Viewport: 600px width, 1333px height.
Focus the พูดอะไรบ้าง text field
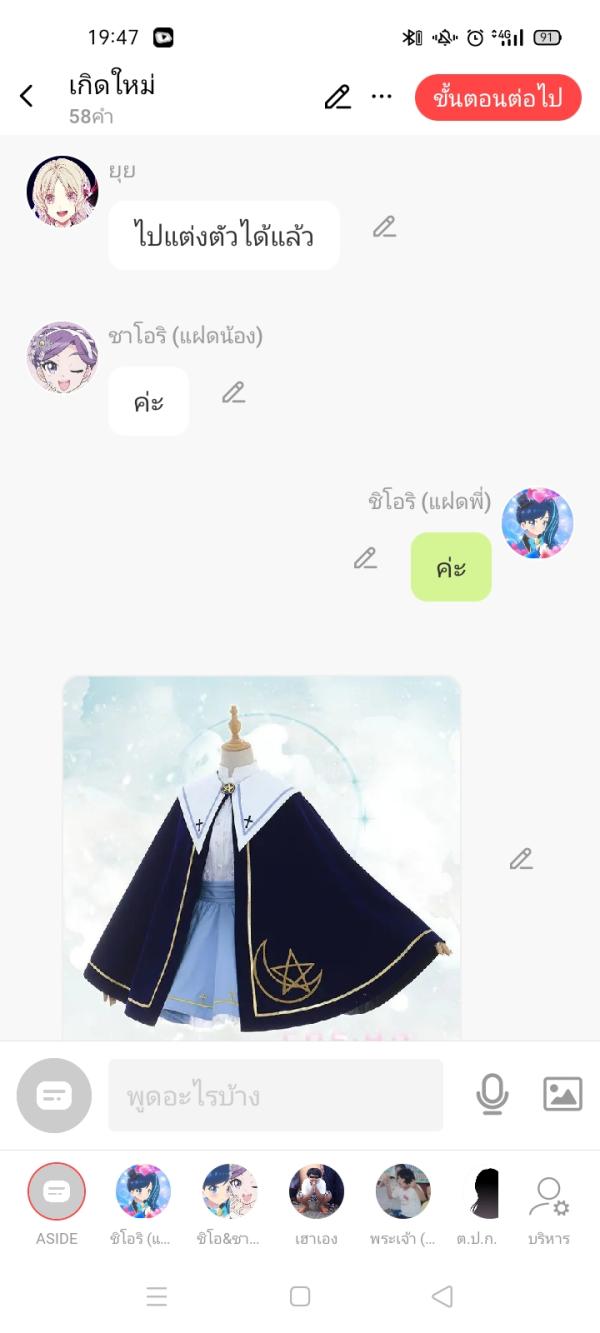[x=275, y=1096]
